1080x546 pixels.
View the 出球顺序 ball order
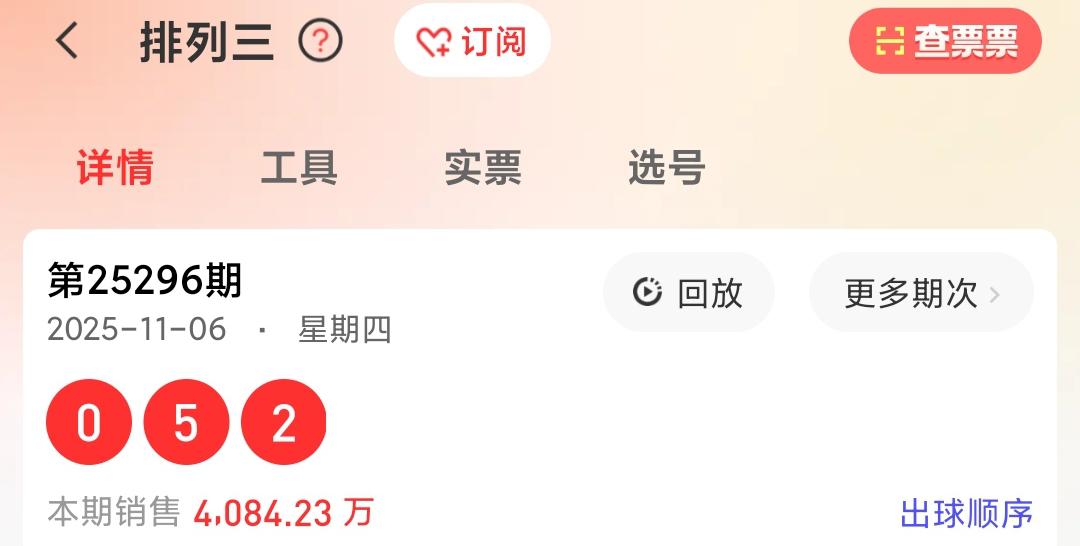pyautogui.click(x=966, y=514)
